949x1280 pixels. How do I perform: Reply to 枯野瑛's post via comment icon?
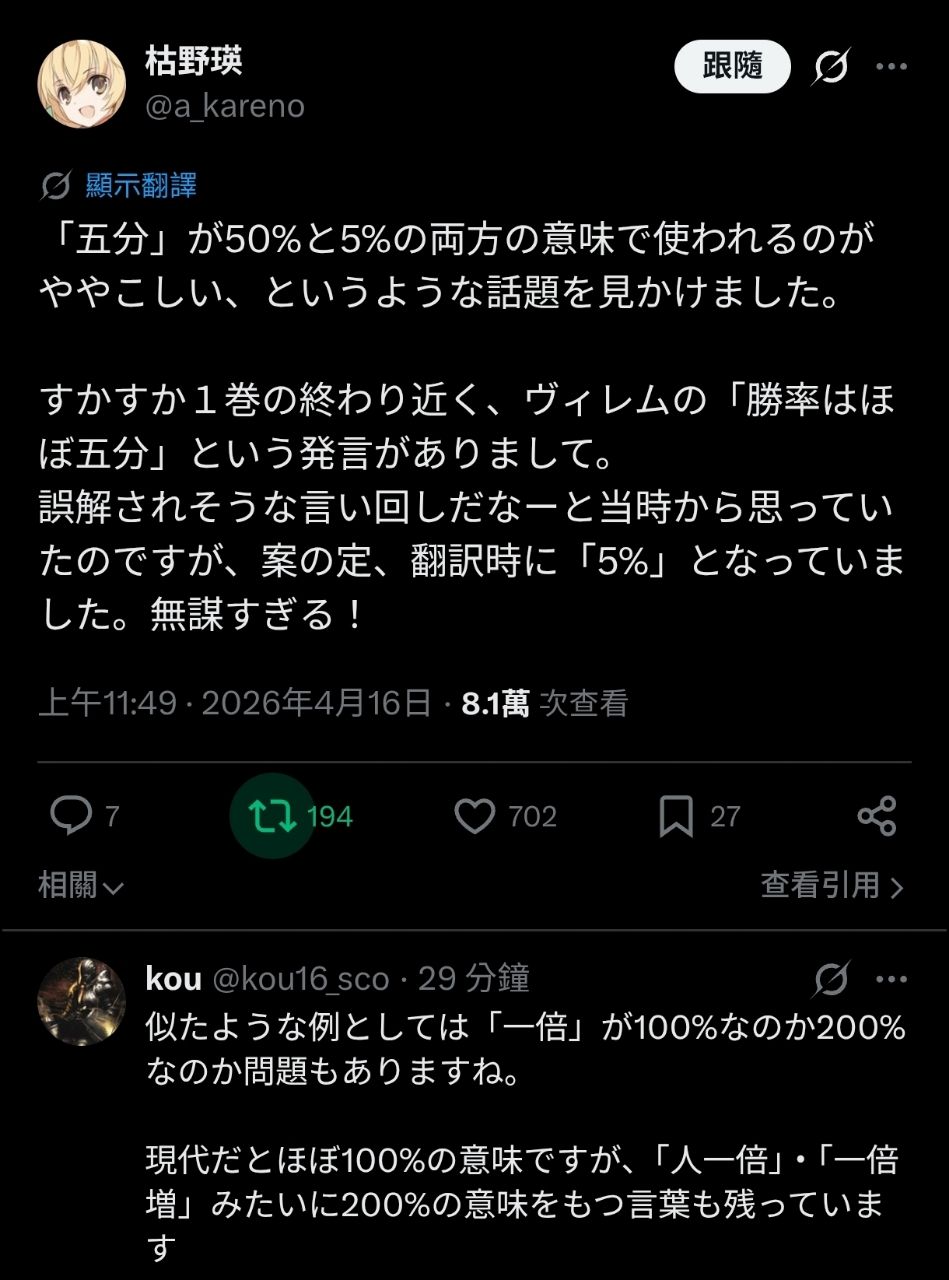(x=71, y=816)
